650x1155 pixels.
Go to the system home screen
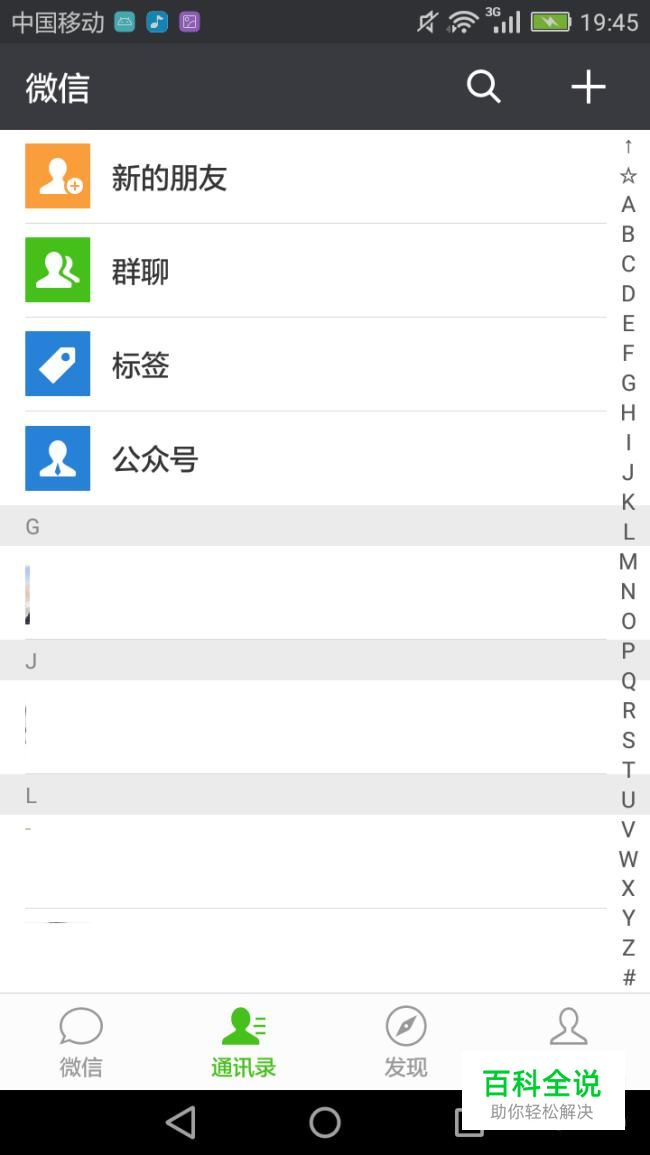(325, 1123)
